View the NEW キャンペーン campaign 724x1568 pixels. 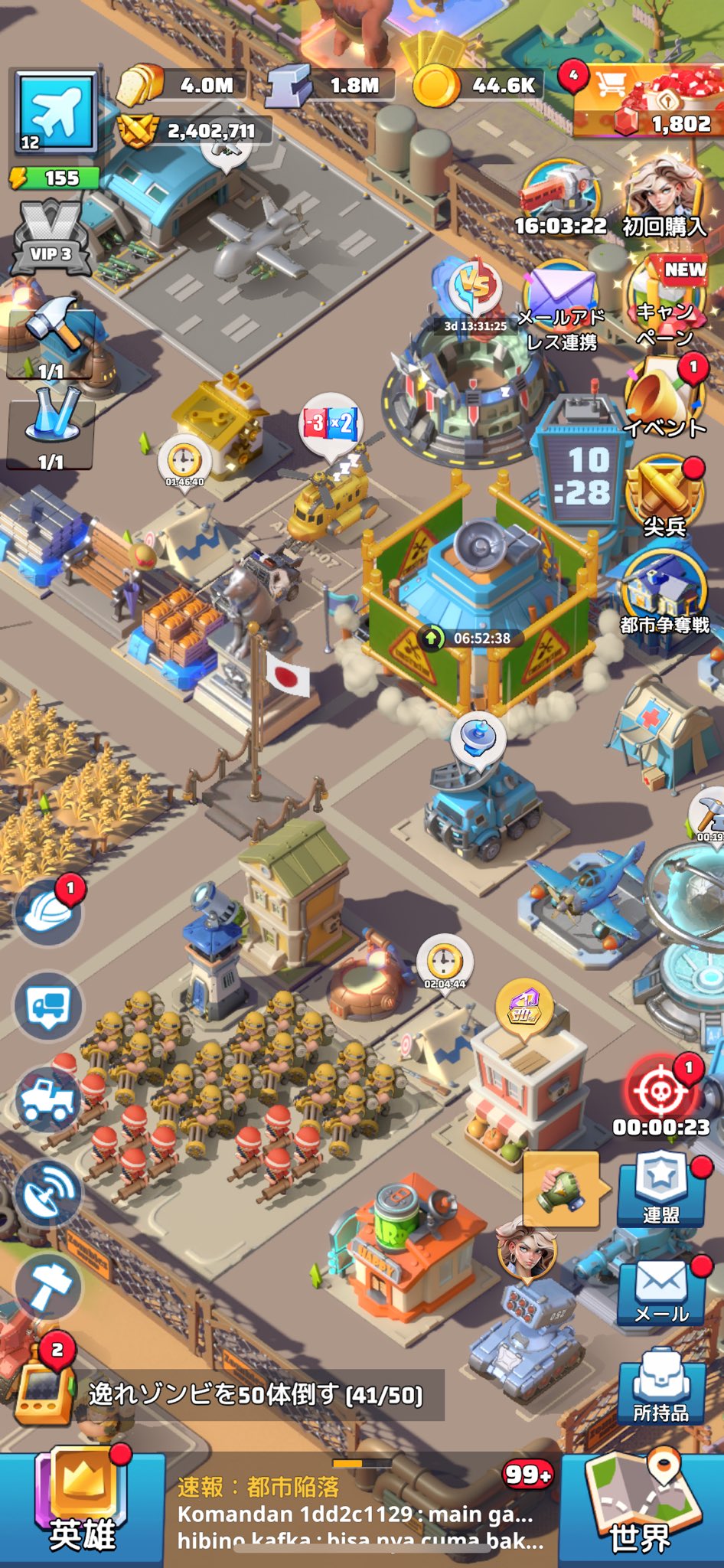pos(664,302)
